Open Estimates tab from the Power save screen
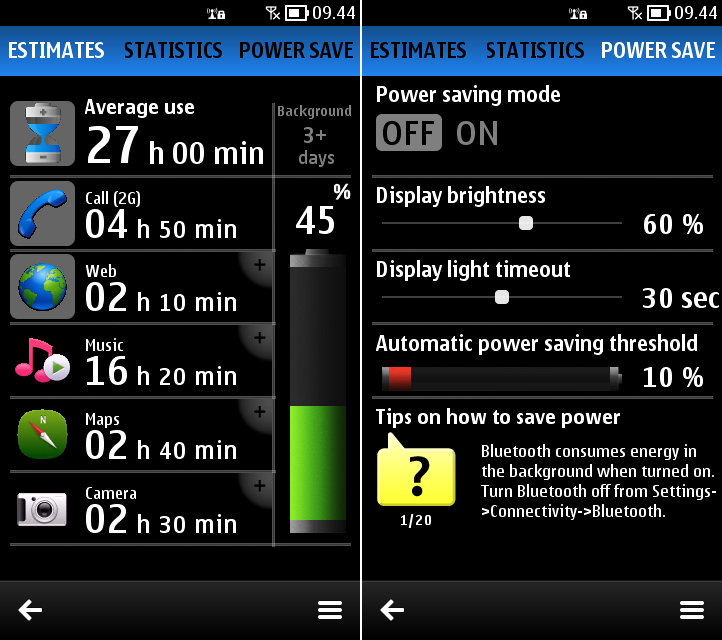The height and width of the screenshot is (640, 722). click(x=418, y=50)
